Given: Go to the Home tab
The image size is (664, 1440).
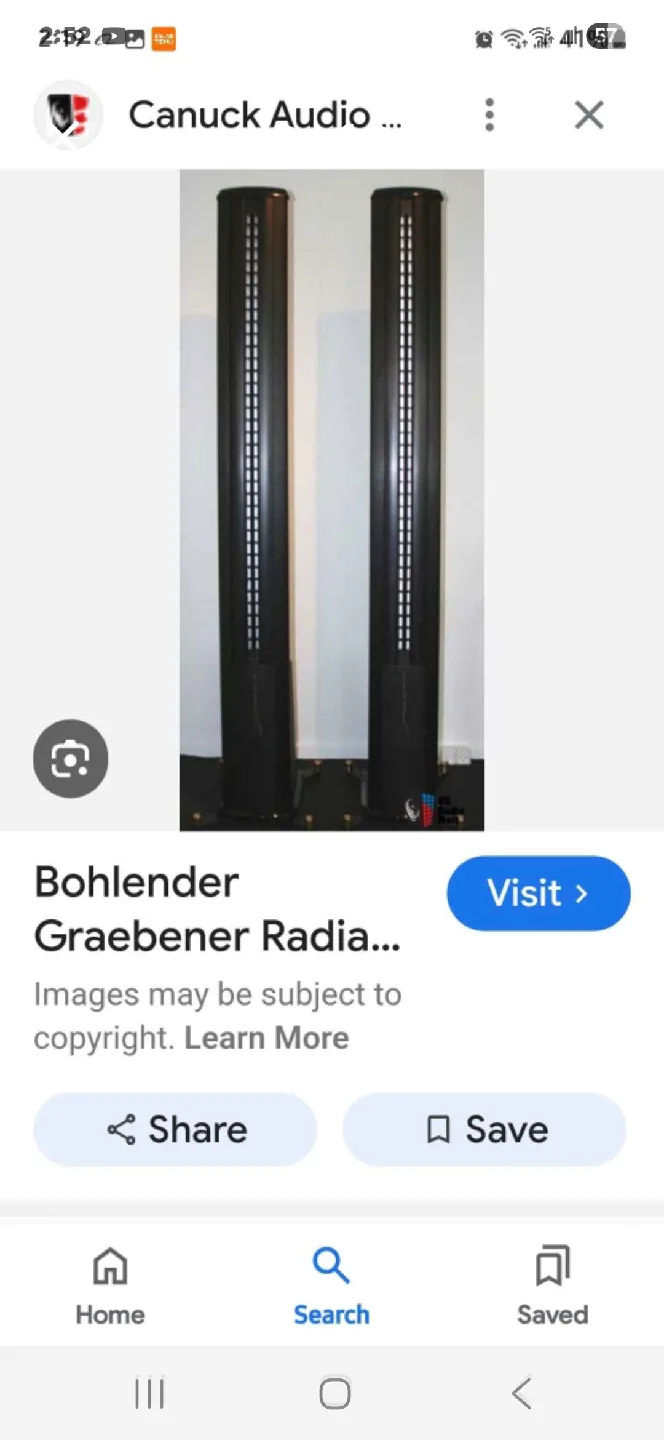Looking at the screenshot, I should tap(110, 1285).
